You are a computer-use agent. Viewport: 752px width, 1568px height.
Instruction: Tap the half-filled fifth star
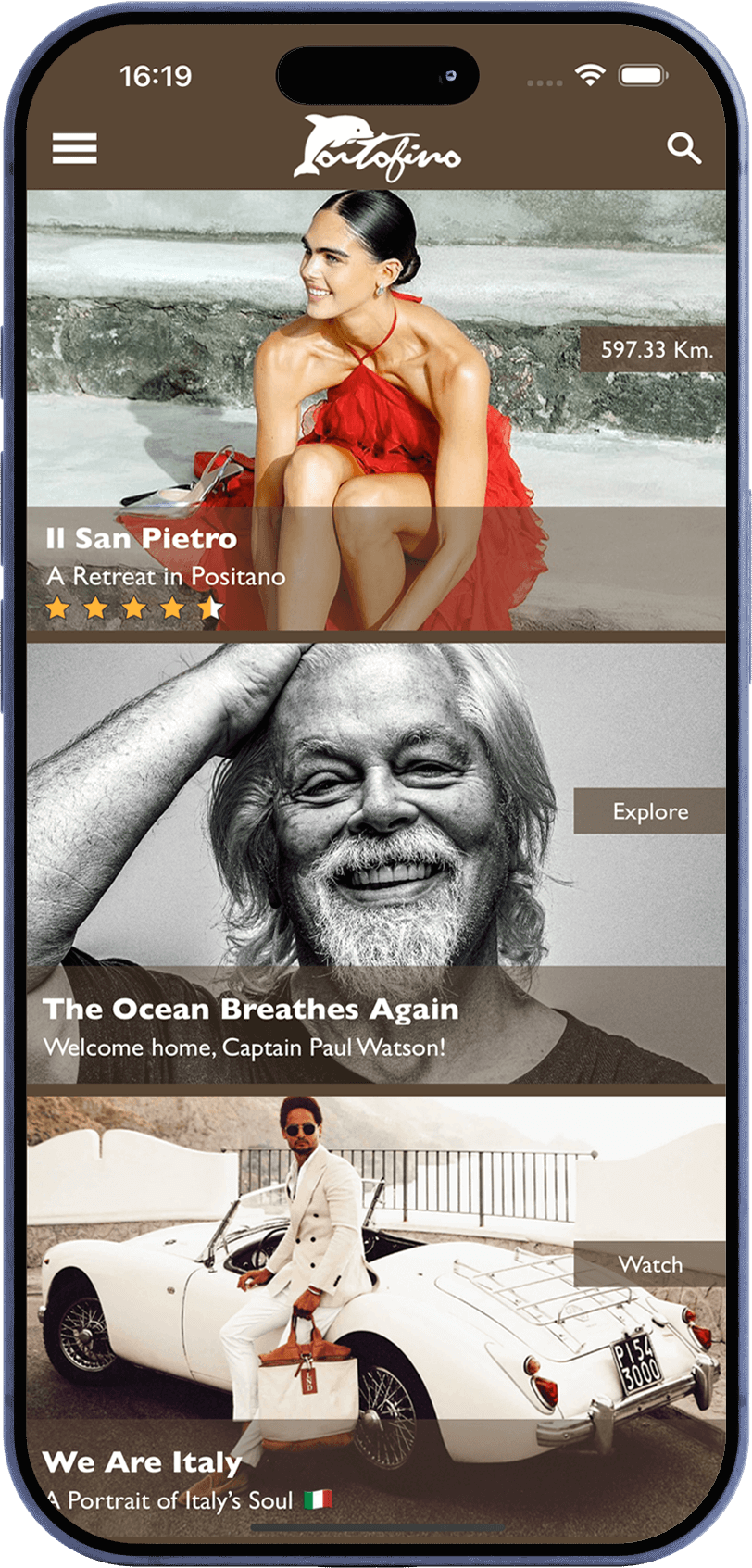tap(211, 608)
